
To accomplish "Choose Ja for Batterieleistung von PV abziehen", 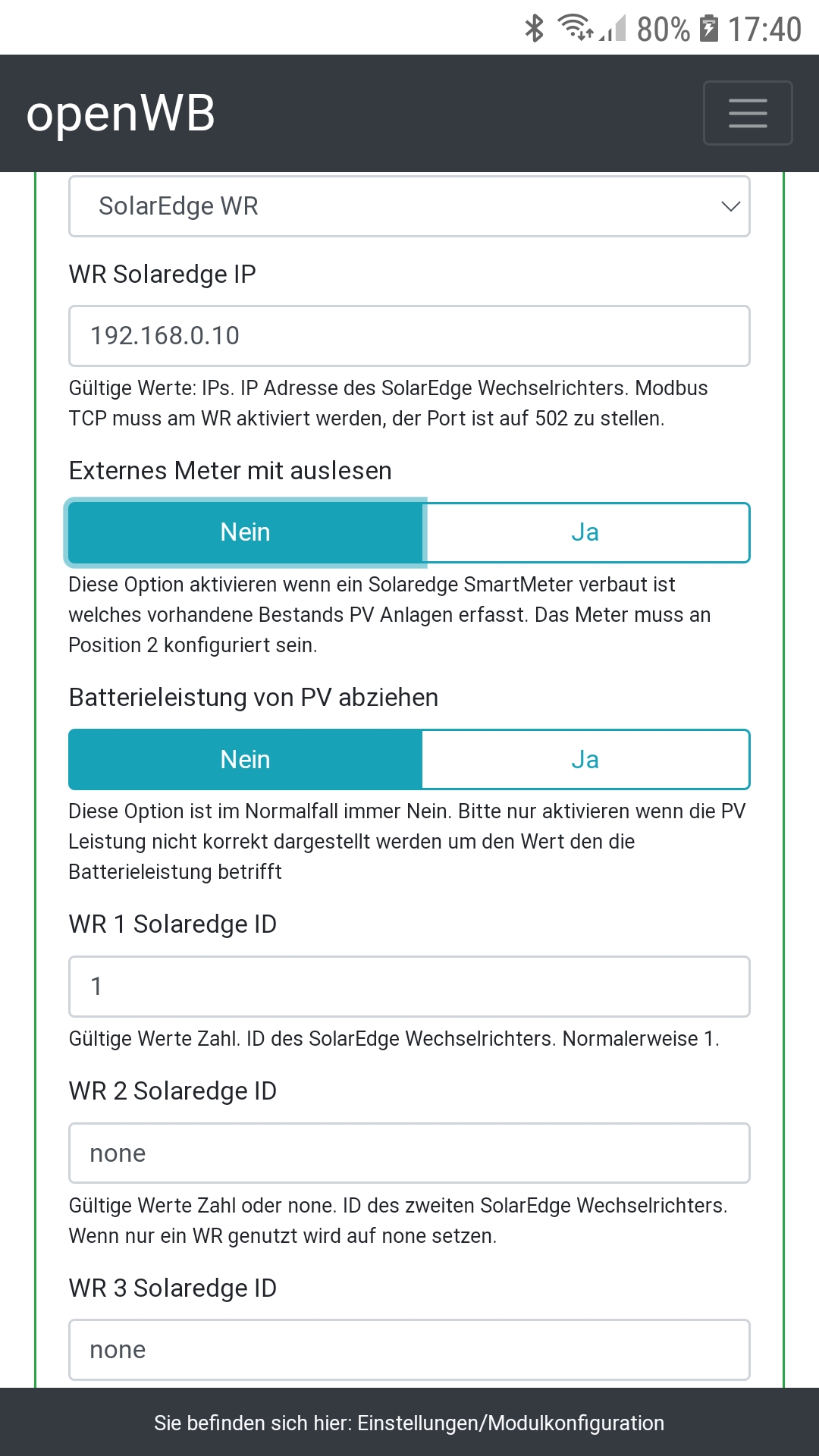I will point(585,760).
